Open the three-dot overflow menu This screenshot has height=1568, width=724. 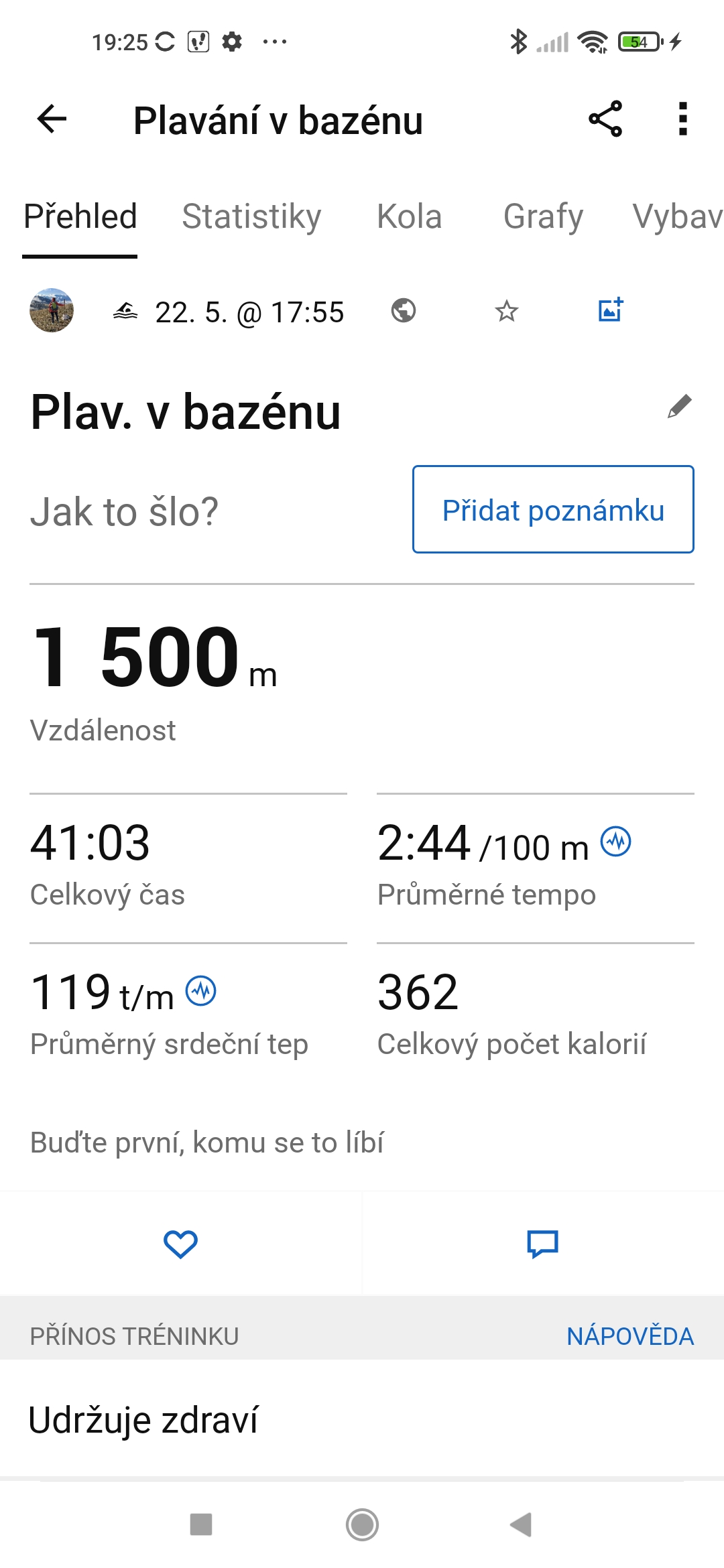click(x=682, y=120)
